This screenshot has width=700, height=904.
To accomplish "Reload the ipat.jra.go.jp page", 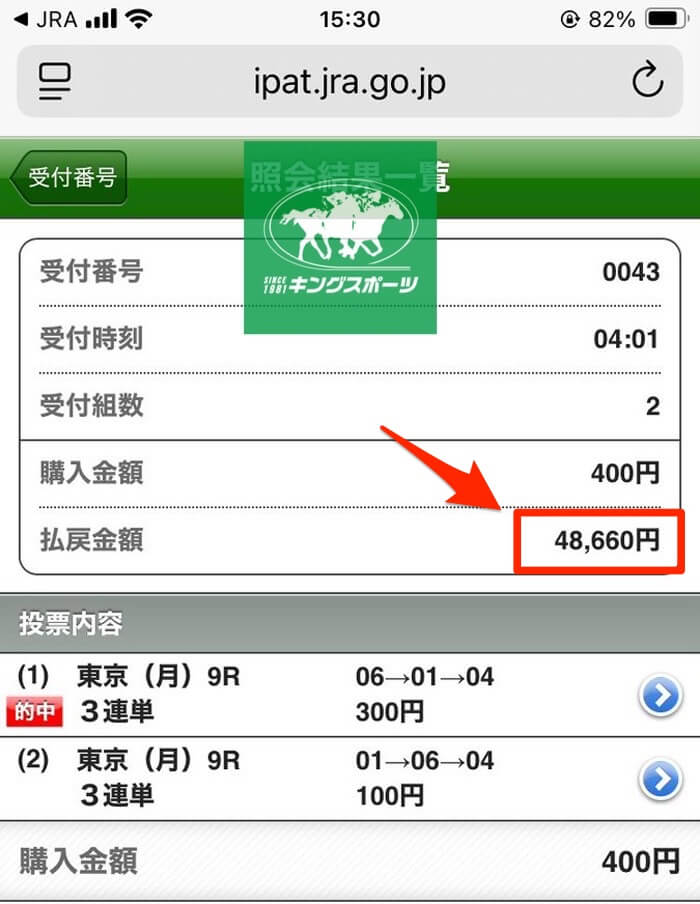I will tap(648, 80).
